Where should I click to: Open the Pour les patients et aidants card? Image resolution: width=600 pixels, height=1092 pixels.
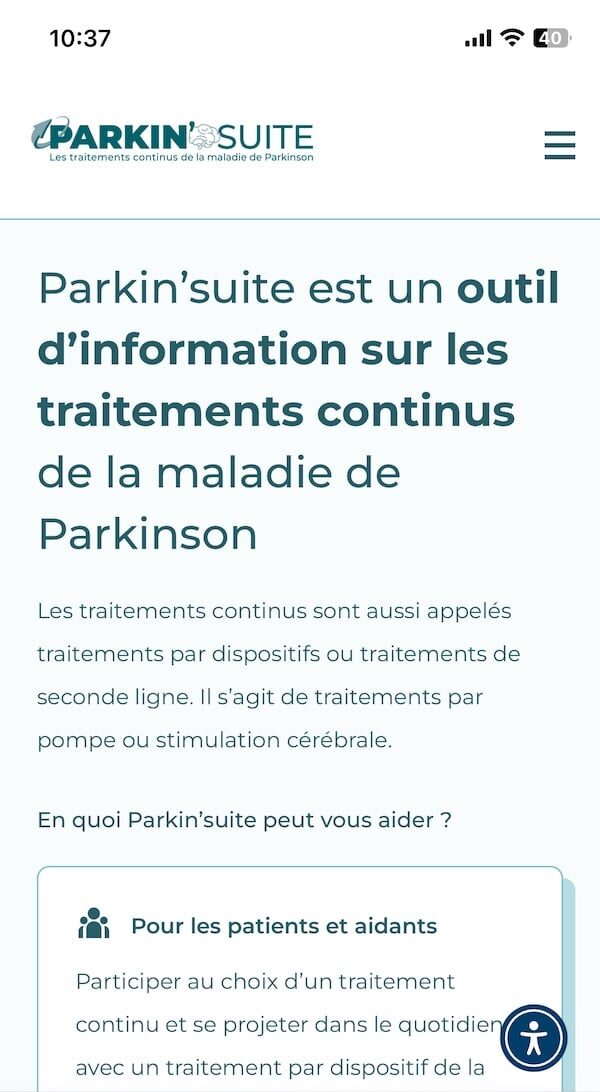pyautogui.click(x=284, y=926)
